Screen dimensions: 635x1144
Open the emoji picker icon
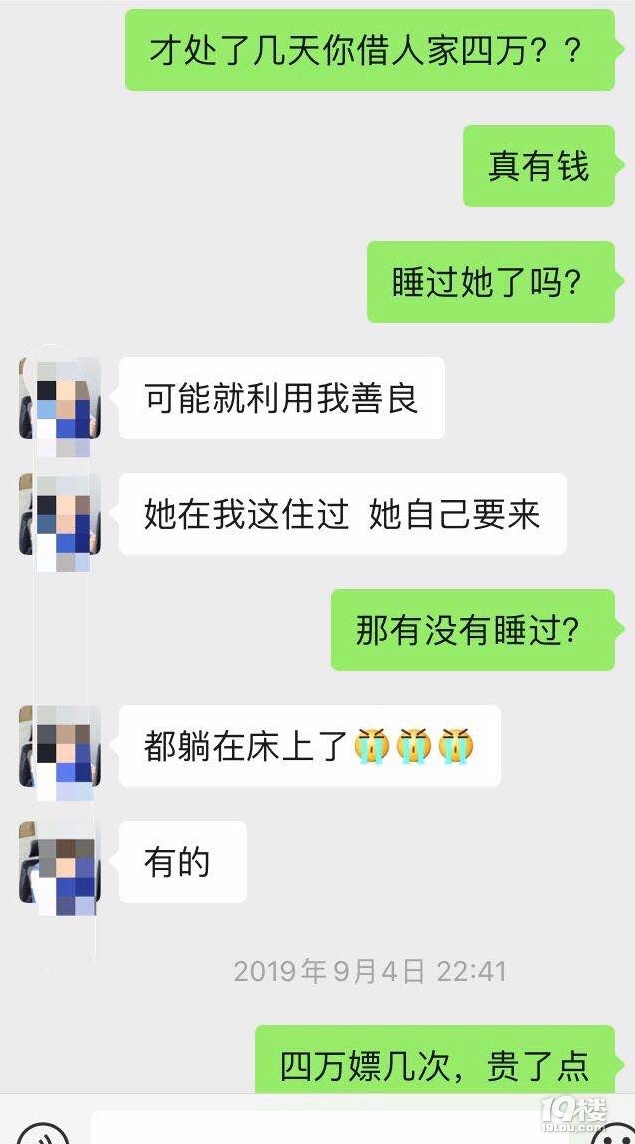(x=610, y=1136)
